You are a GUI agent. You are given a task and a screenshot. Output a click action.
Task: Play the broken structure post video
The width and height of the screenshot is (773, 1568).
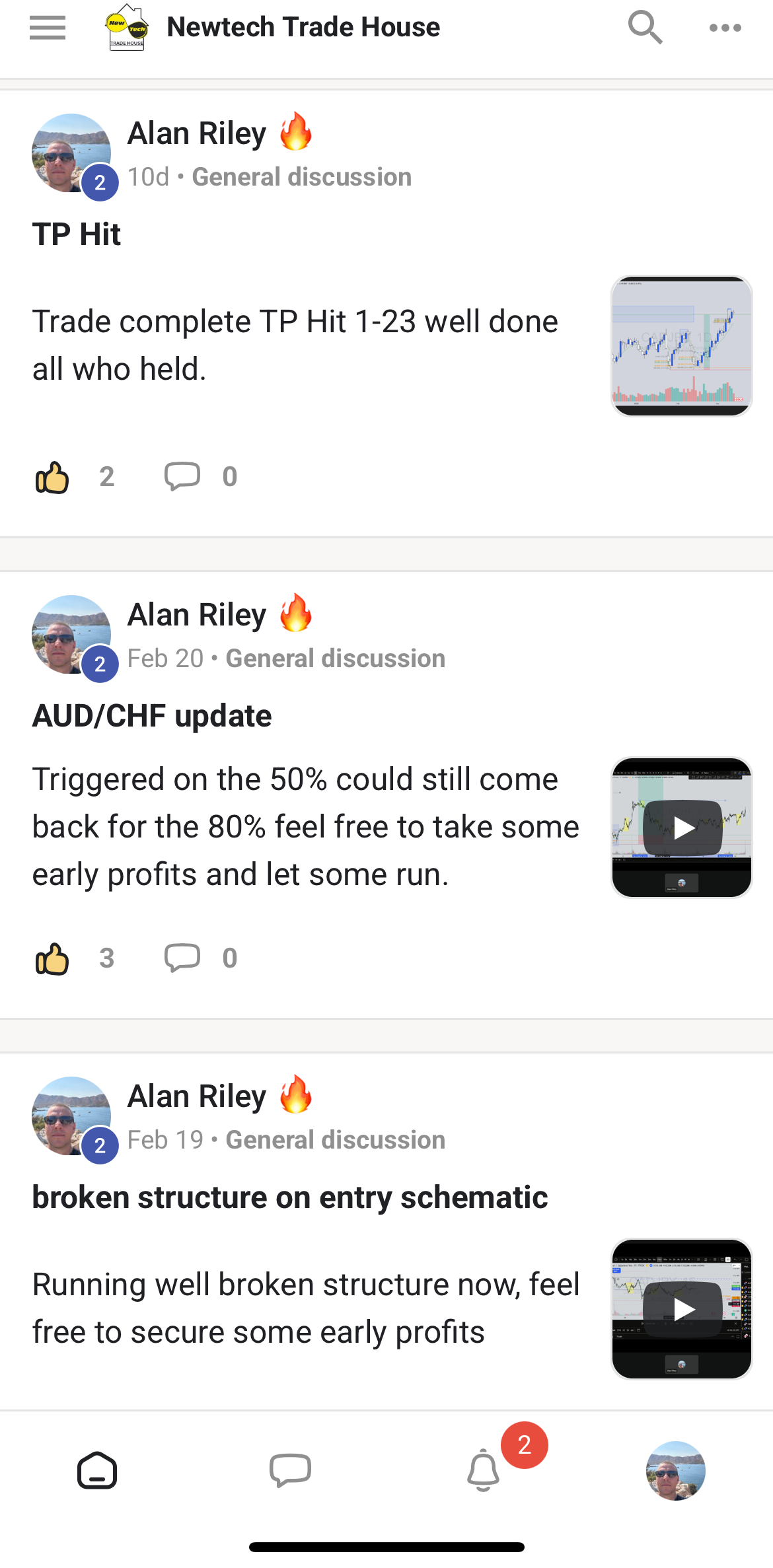click(682, 1309)
